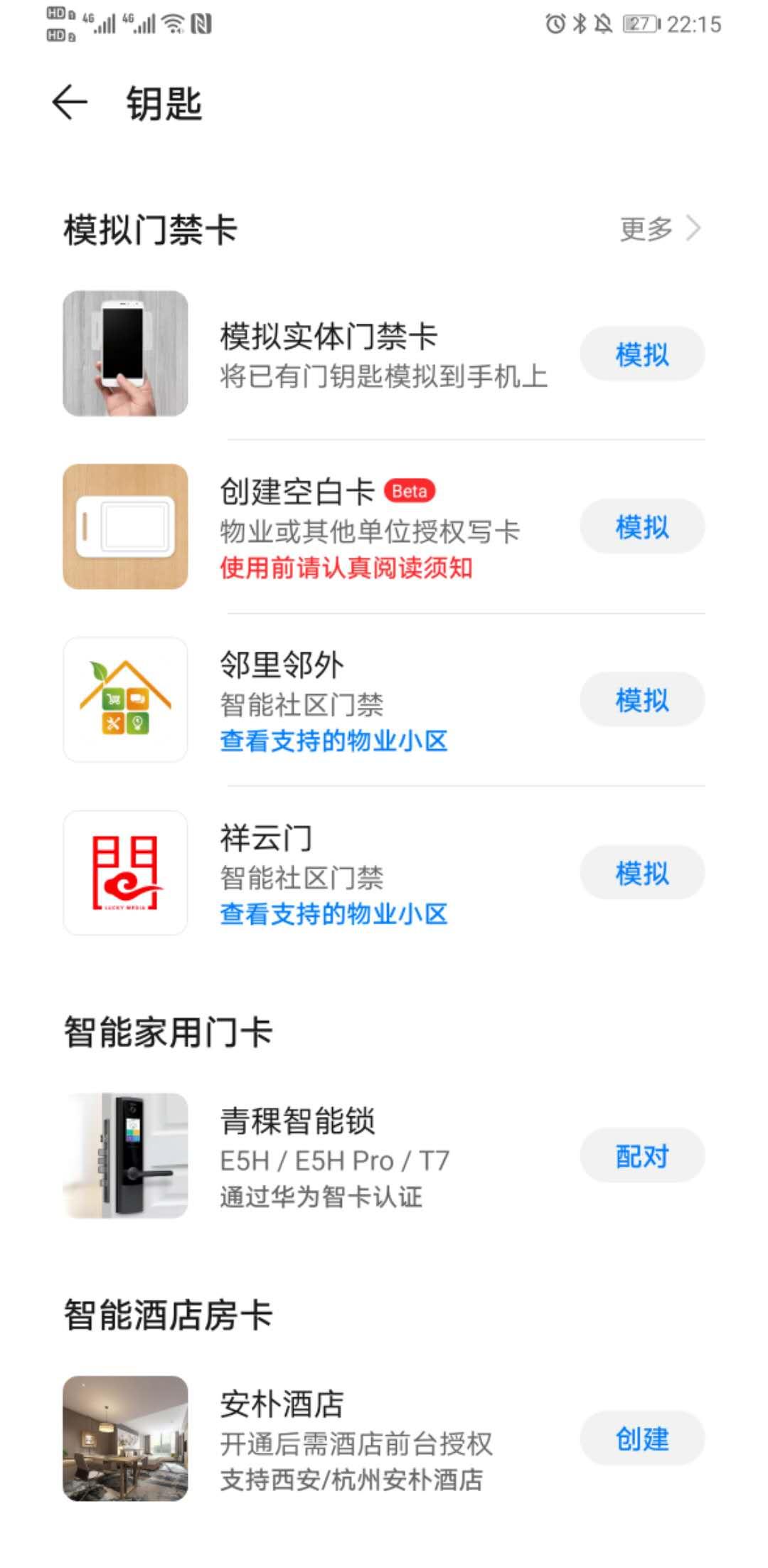768x1568 pixels.
Task: Open 查看支持的物业小区 under 邻里邻外
Action: 333,741
